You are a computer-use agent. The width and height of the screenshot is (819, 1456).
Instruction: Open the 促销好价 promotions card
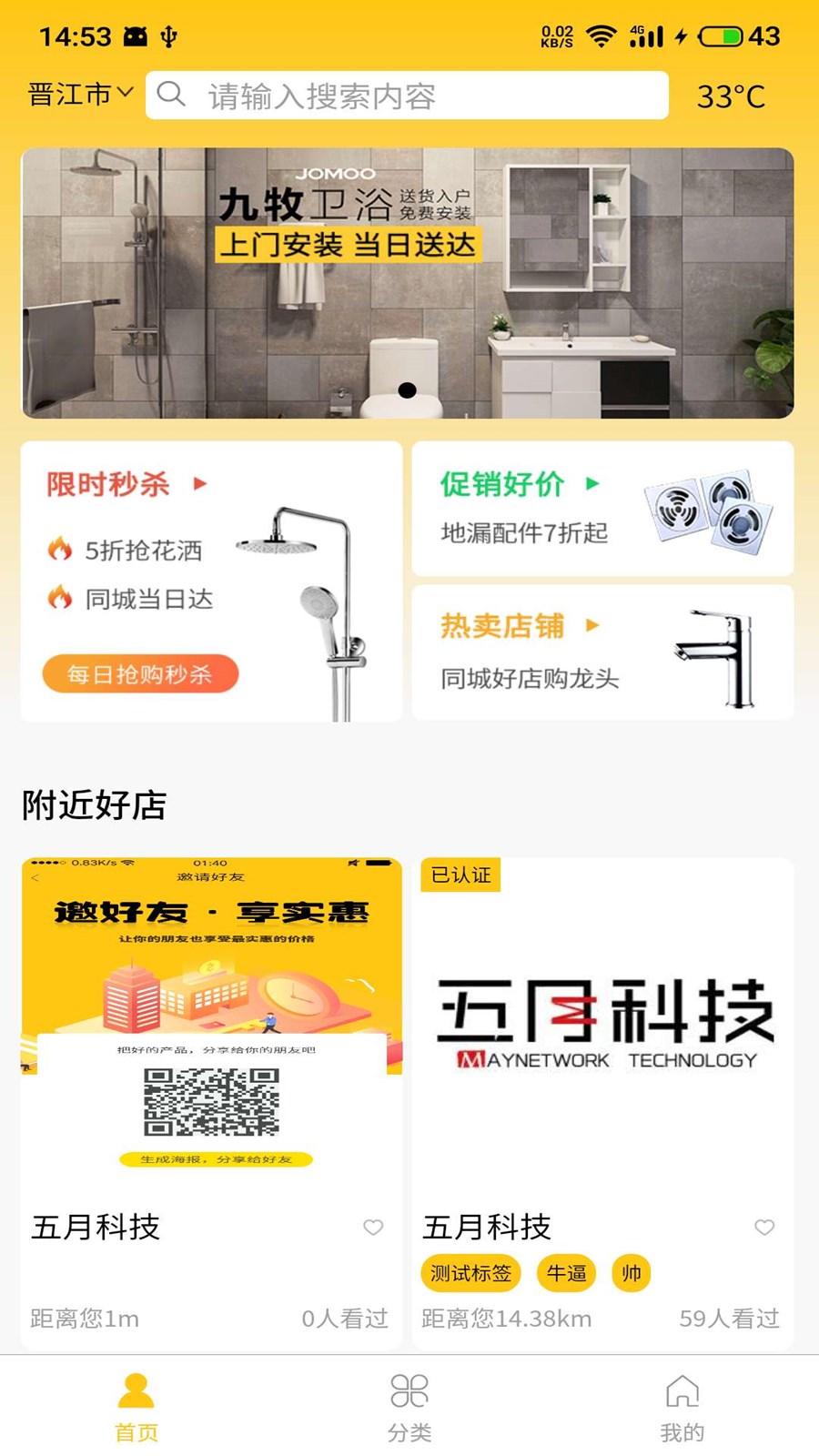point(602,509)
